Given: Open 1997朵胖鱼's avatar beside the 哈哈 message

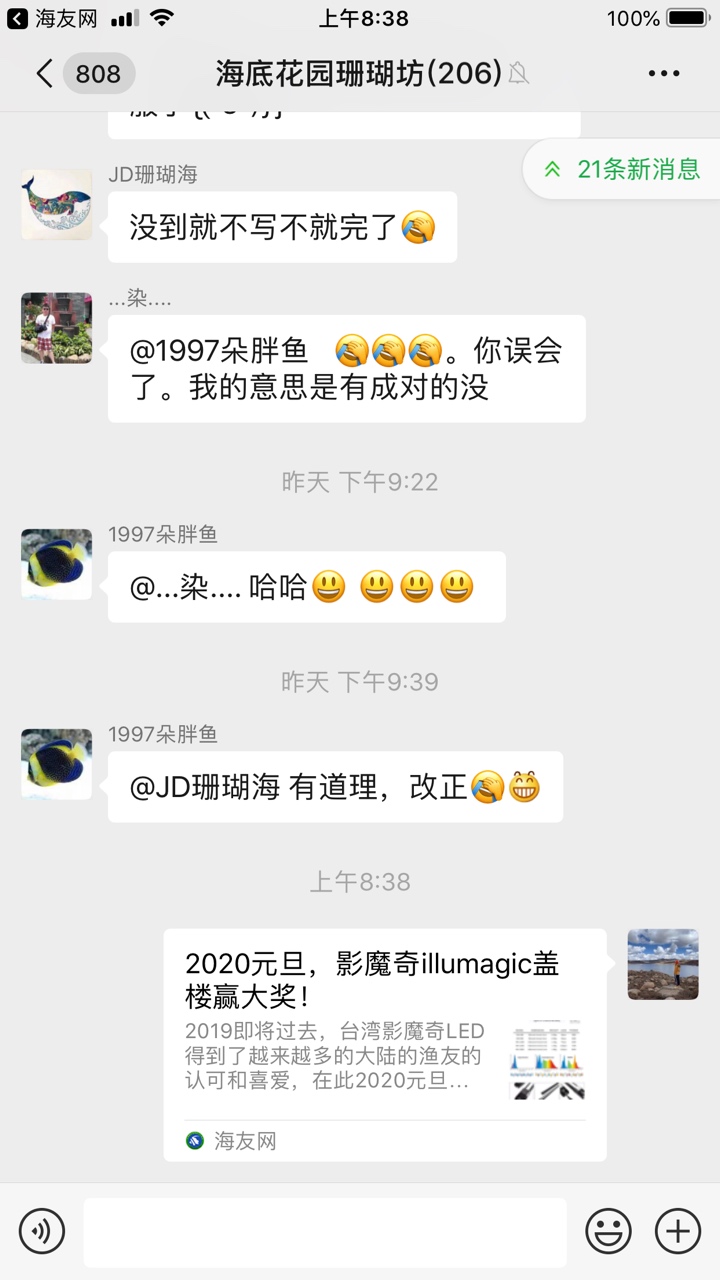Looking at the screenshot, I should coord(56,564).
